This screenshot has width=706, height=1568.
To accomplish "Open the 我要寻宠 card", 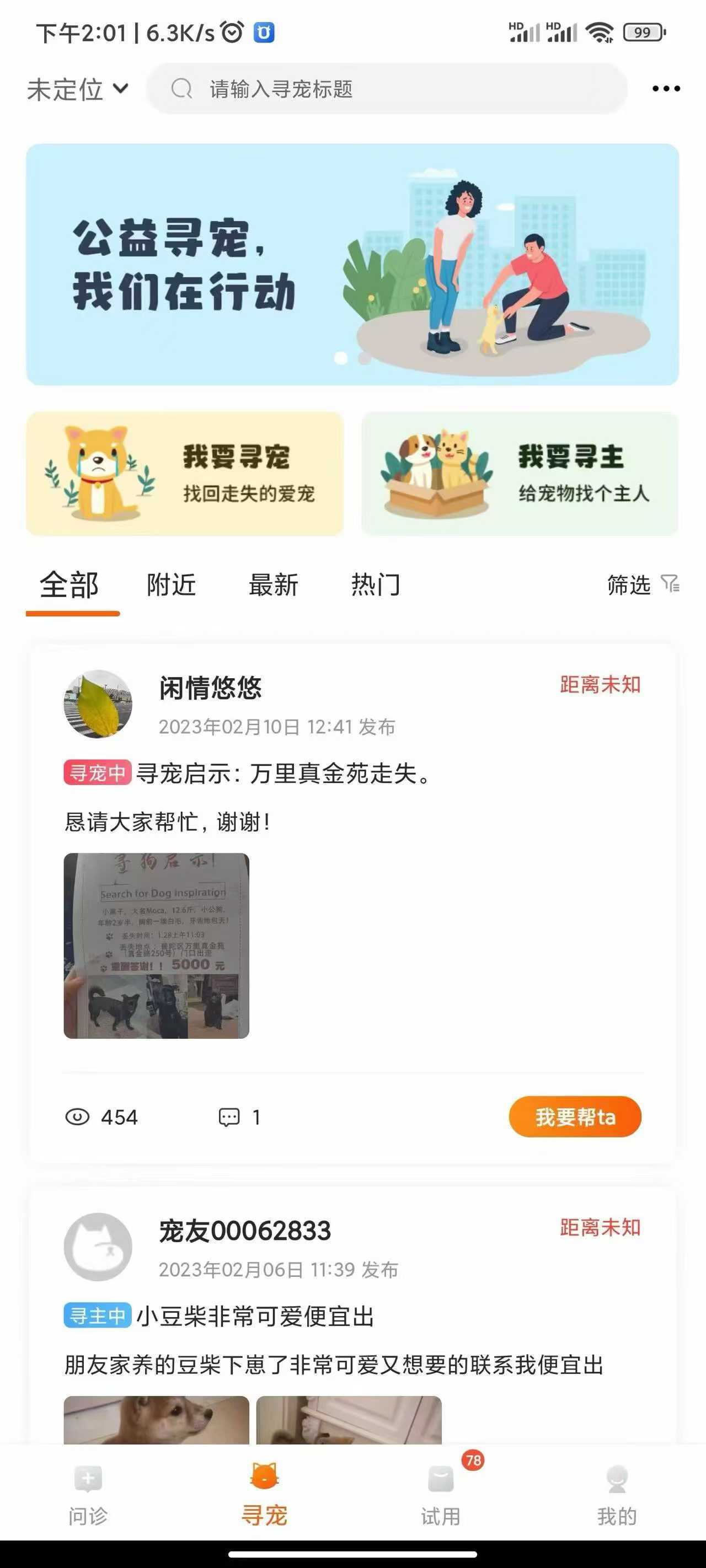I will tap(185, 474).
